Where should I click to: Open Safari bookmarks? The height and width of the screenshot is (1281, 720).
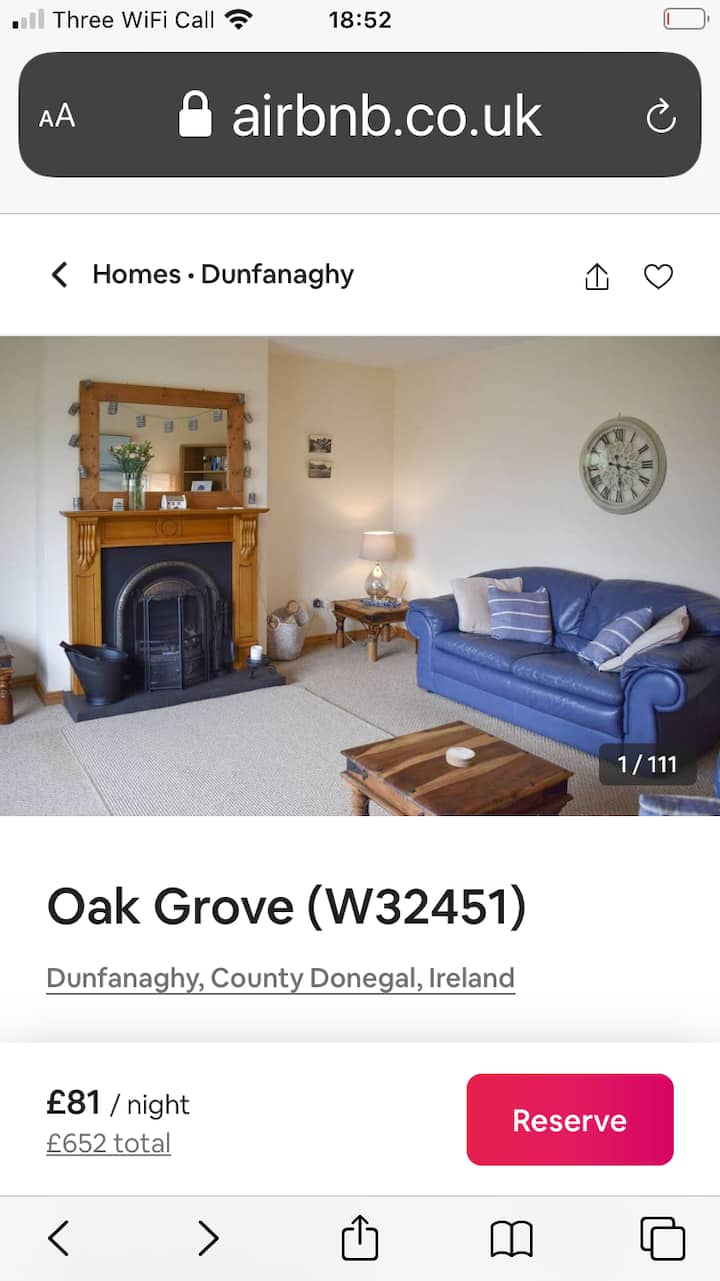511,1239
